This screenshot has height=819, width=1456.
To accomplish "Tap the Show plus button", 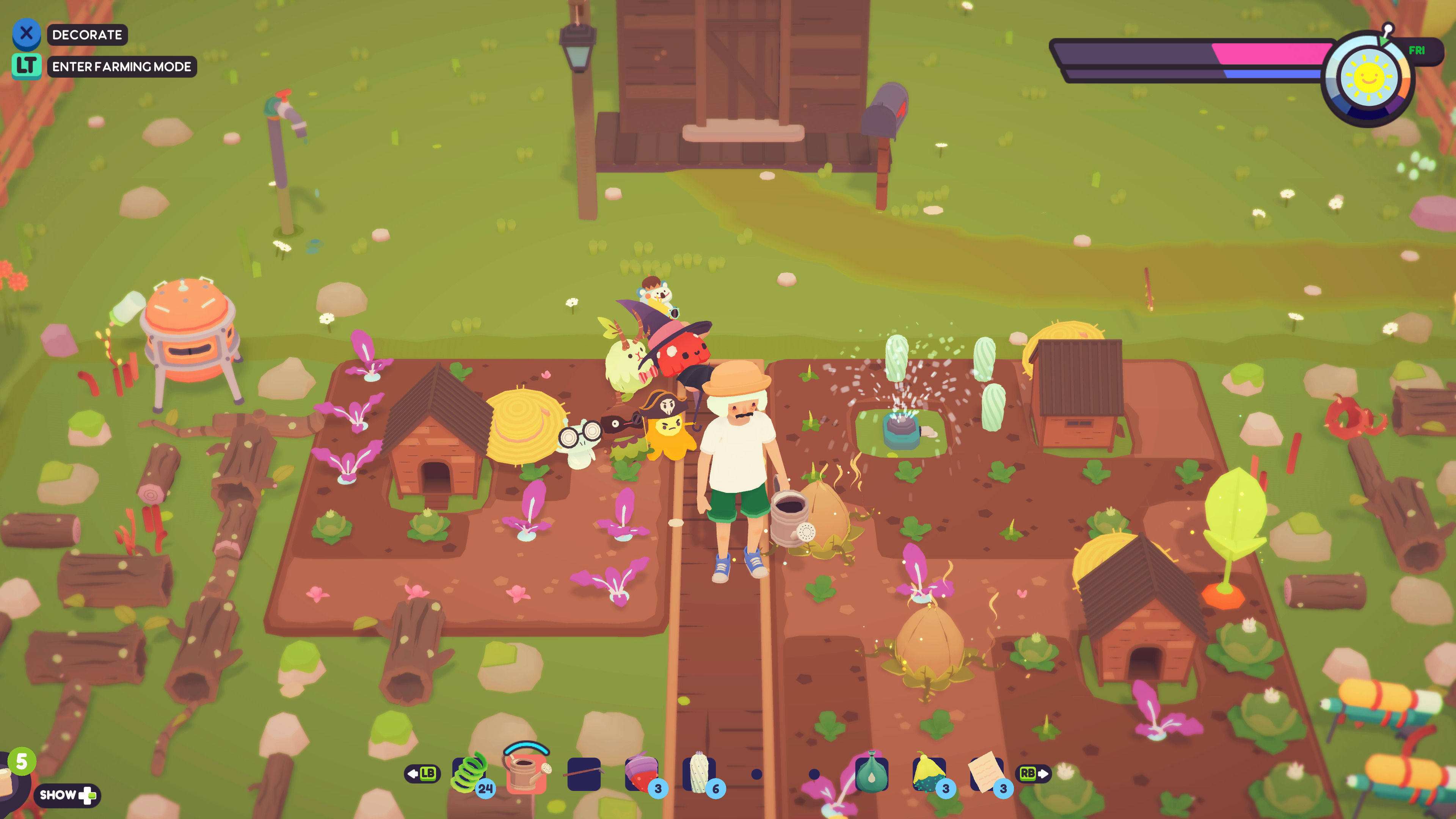I will [67, 795].
